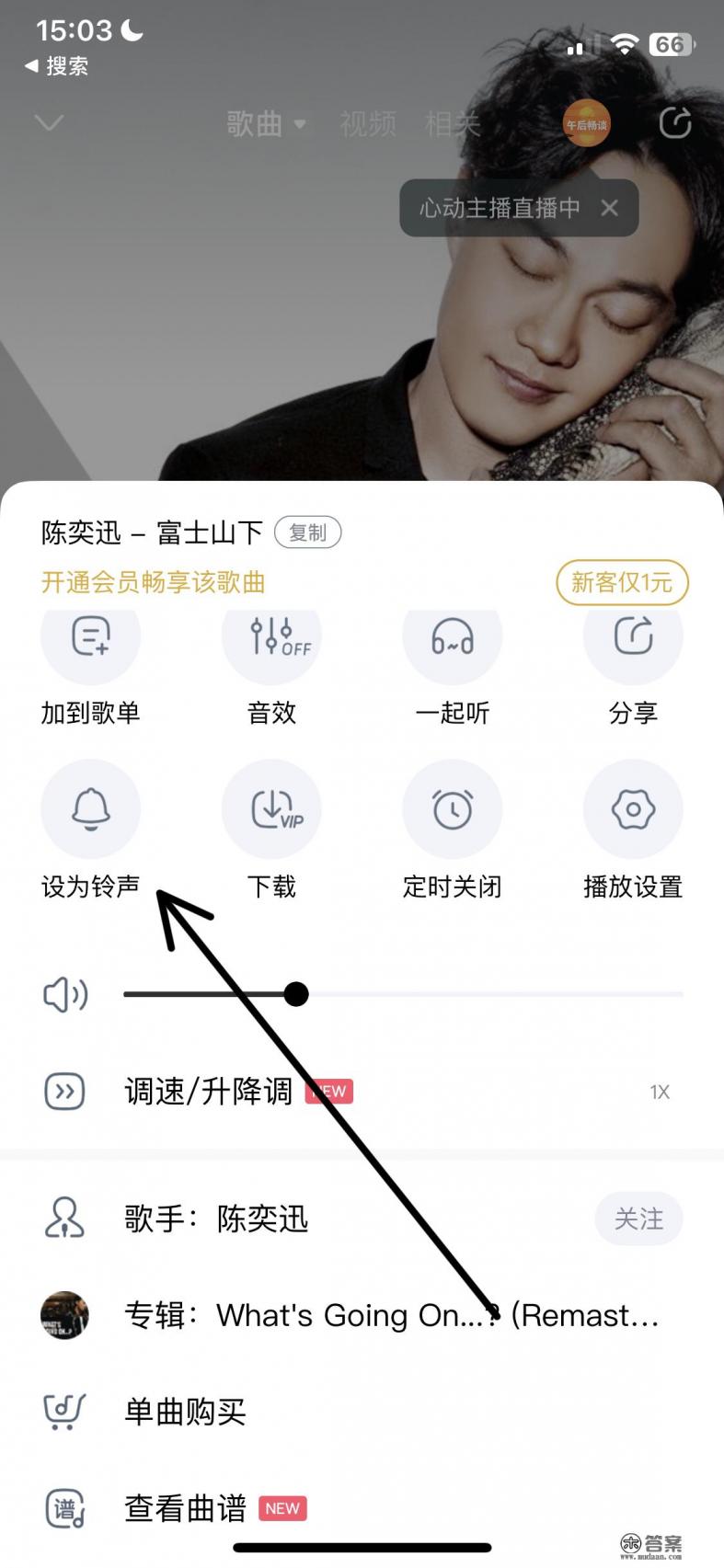Switch to the 视频 tab
Image resolution: width=724 pixels, height=1568 pixels.
(366, 125)
